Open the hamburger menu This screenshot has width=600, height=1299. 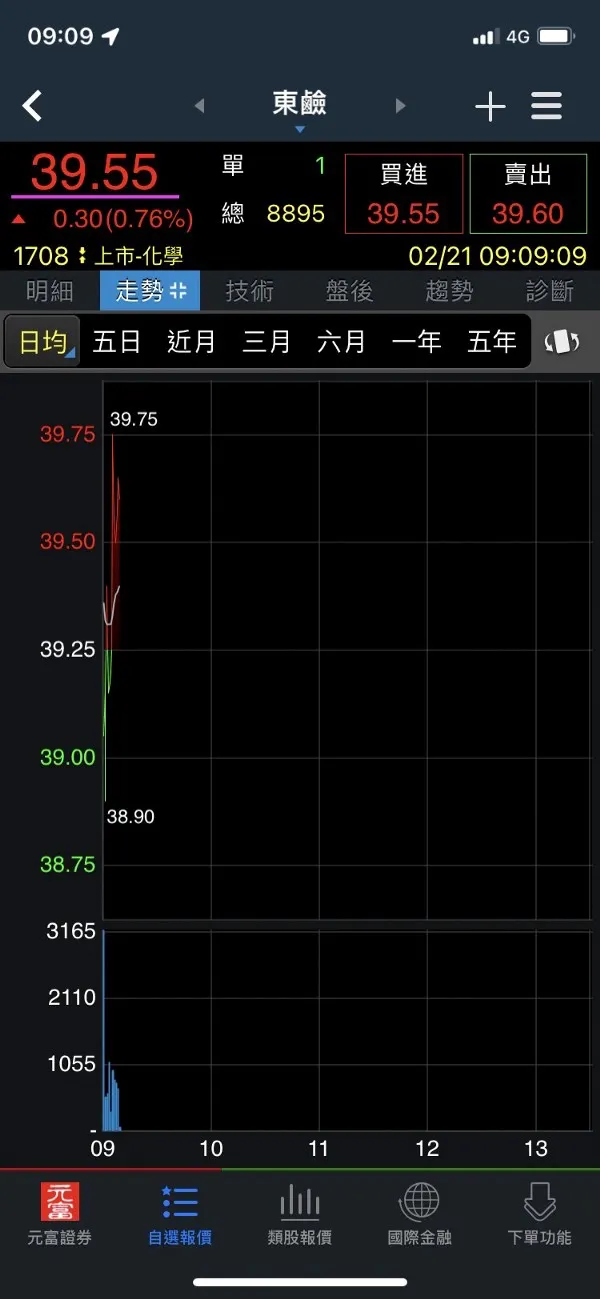tap(546, 106)
